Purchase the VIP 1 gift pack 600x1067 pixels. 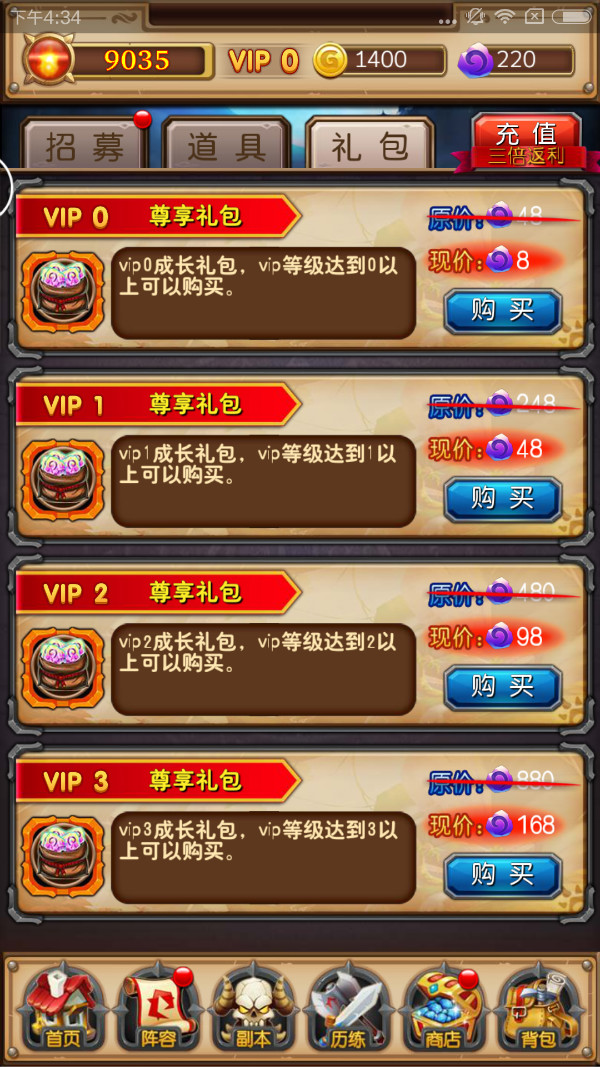(502, 499)
